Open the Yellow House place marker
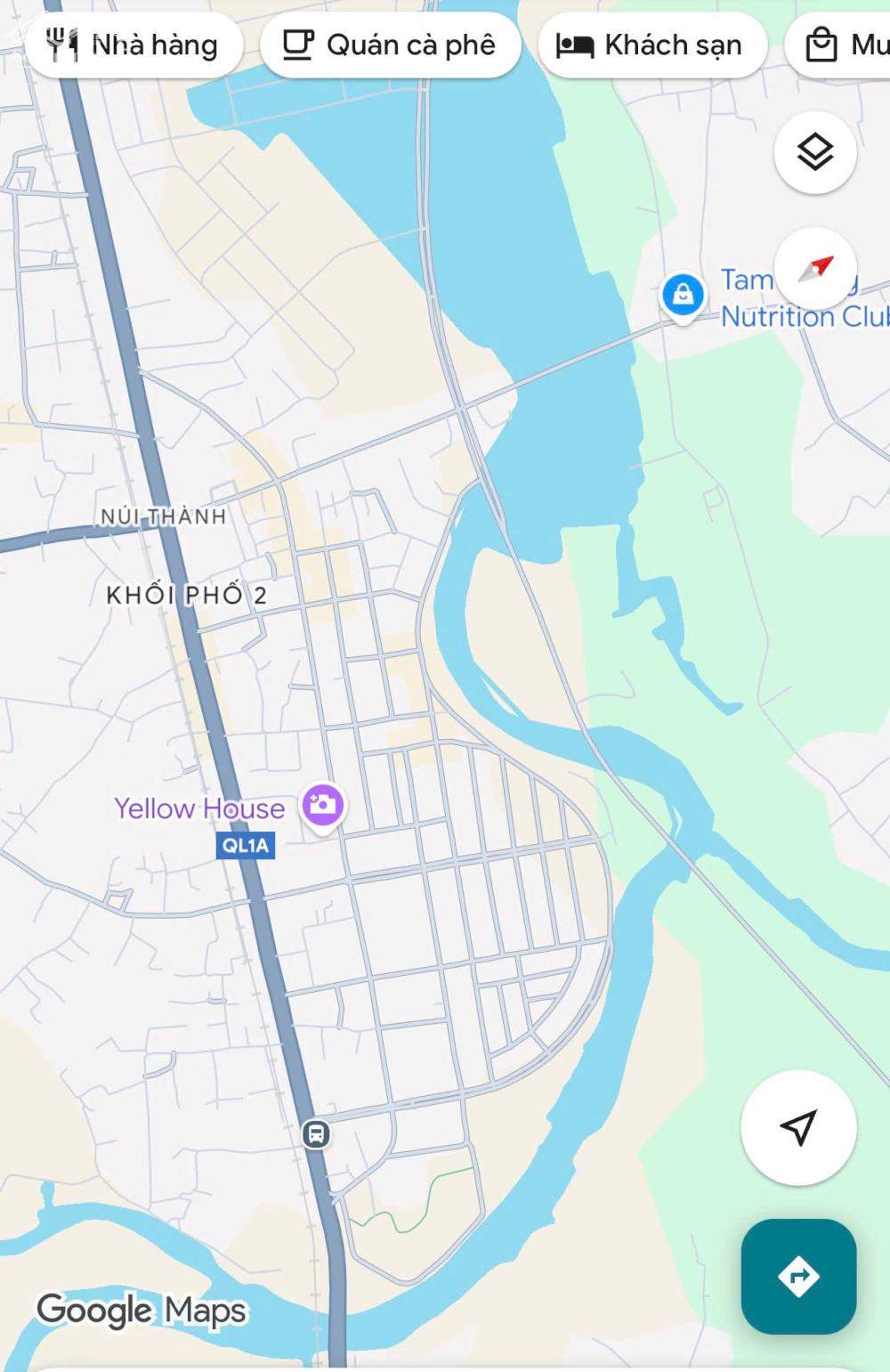This screenshot has width=890, height=1372. pos(322,806)
